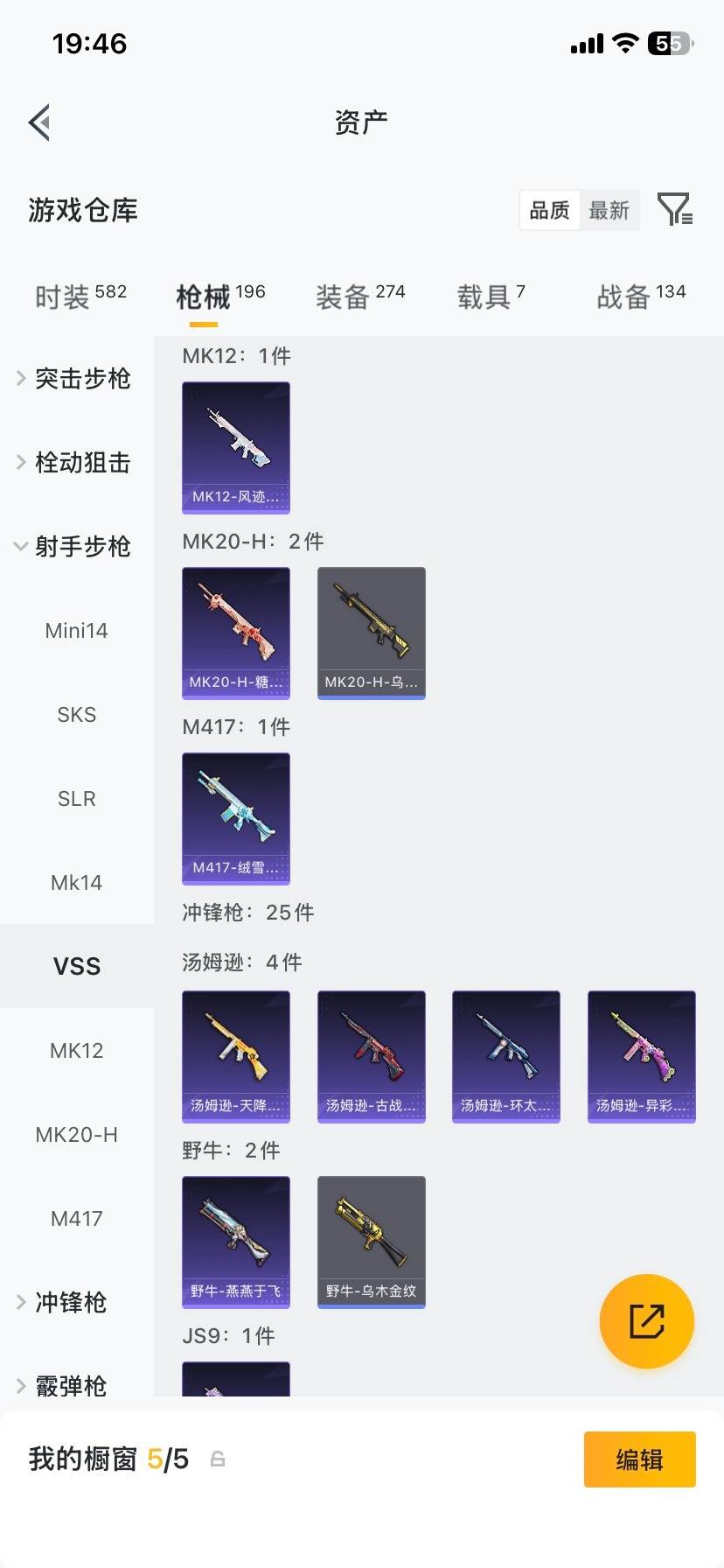The width and height of the screenshot is (724, 1568).
Task: View the 汤姆逊-天降 skin tile
Action: [x=236, y=1056]
